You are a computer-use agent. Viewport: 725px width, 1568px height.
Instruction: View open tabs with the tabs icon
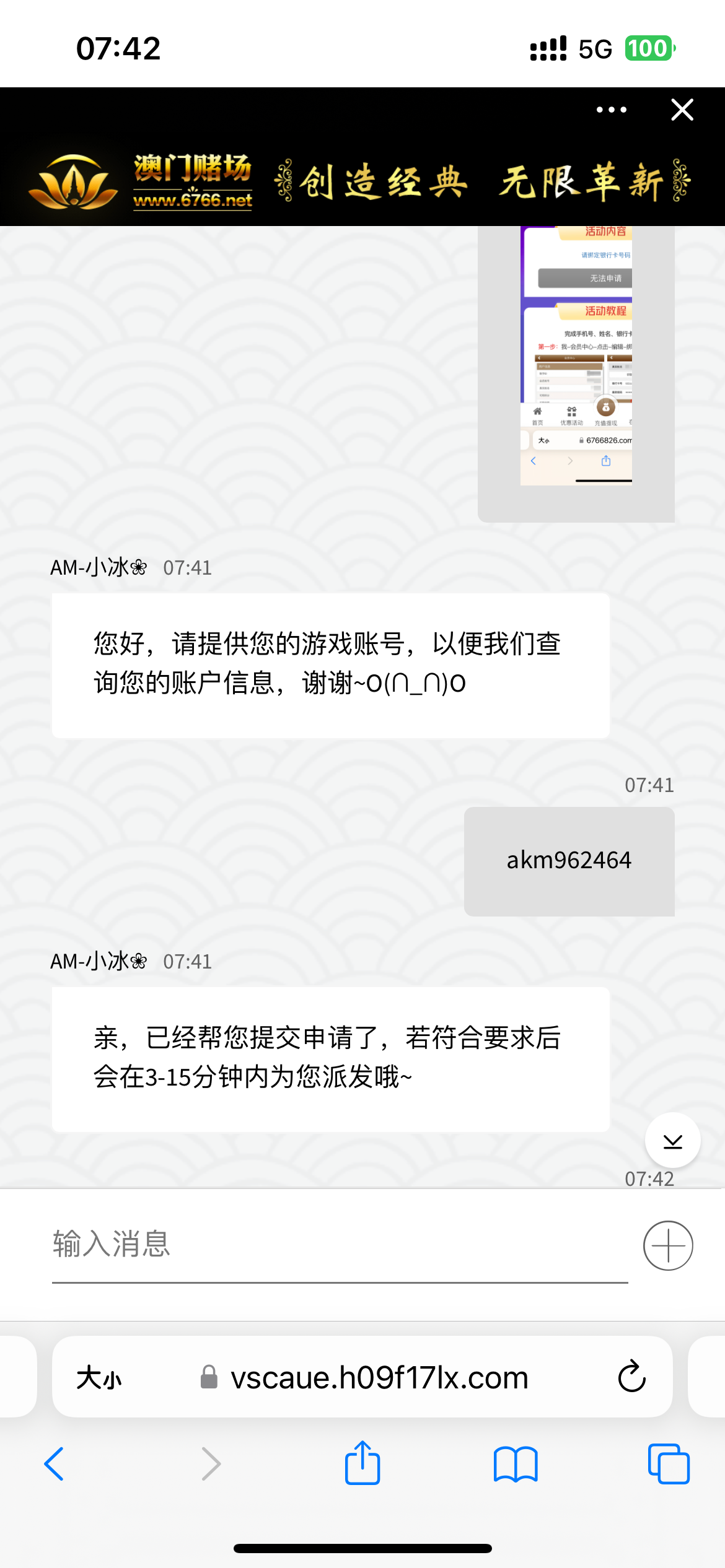point(670,1463)
